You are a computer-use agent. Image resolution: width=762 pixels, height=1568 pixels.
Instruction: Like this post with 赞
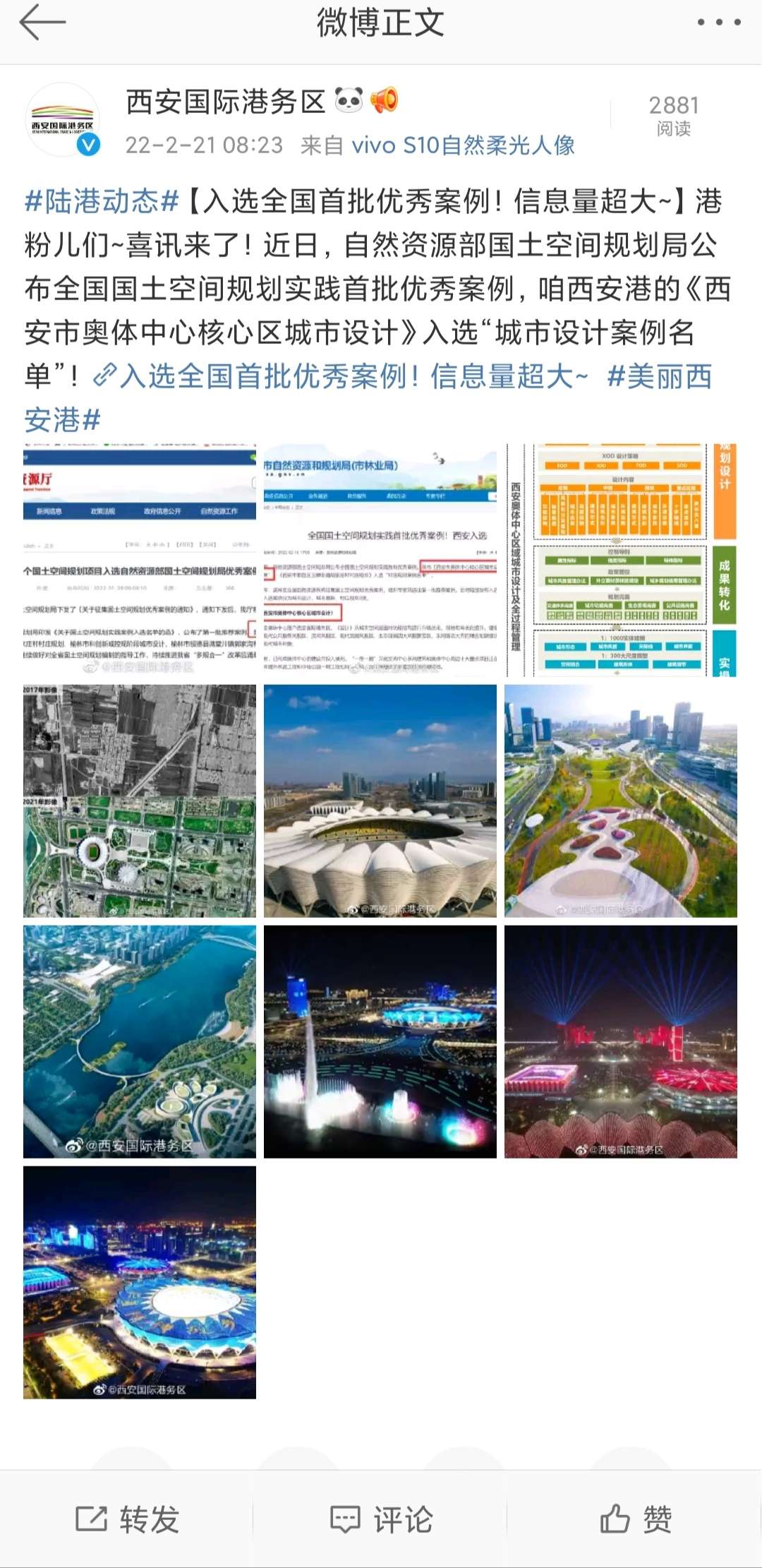(x=635, y=1519)
